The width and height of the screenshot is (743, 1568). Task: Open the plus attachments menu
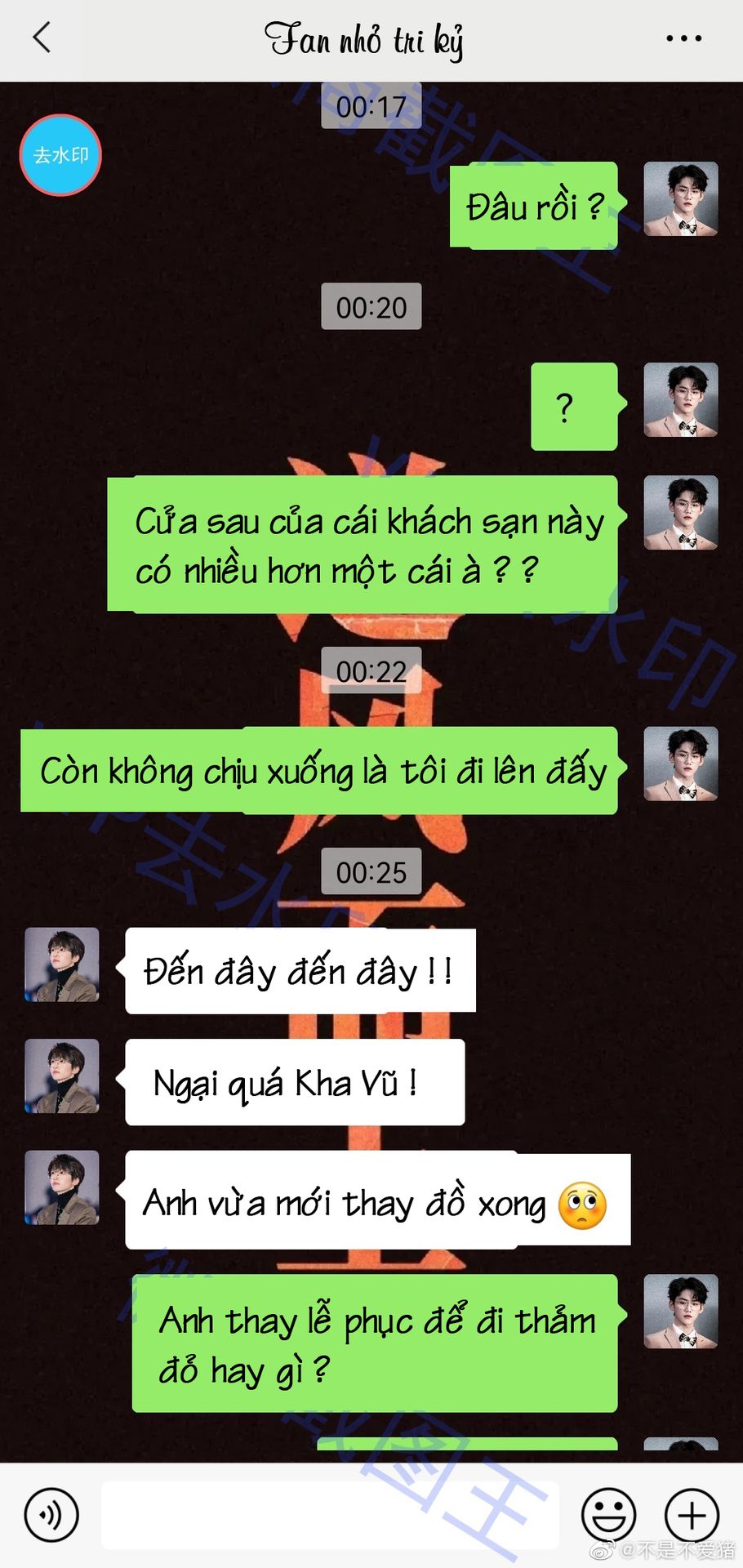(x=692, y=1515)
